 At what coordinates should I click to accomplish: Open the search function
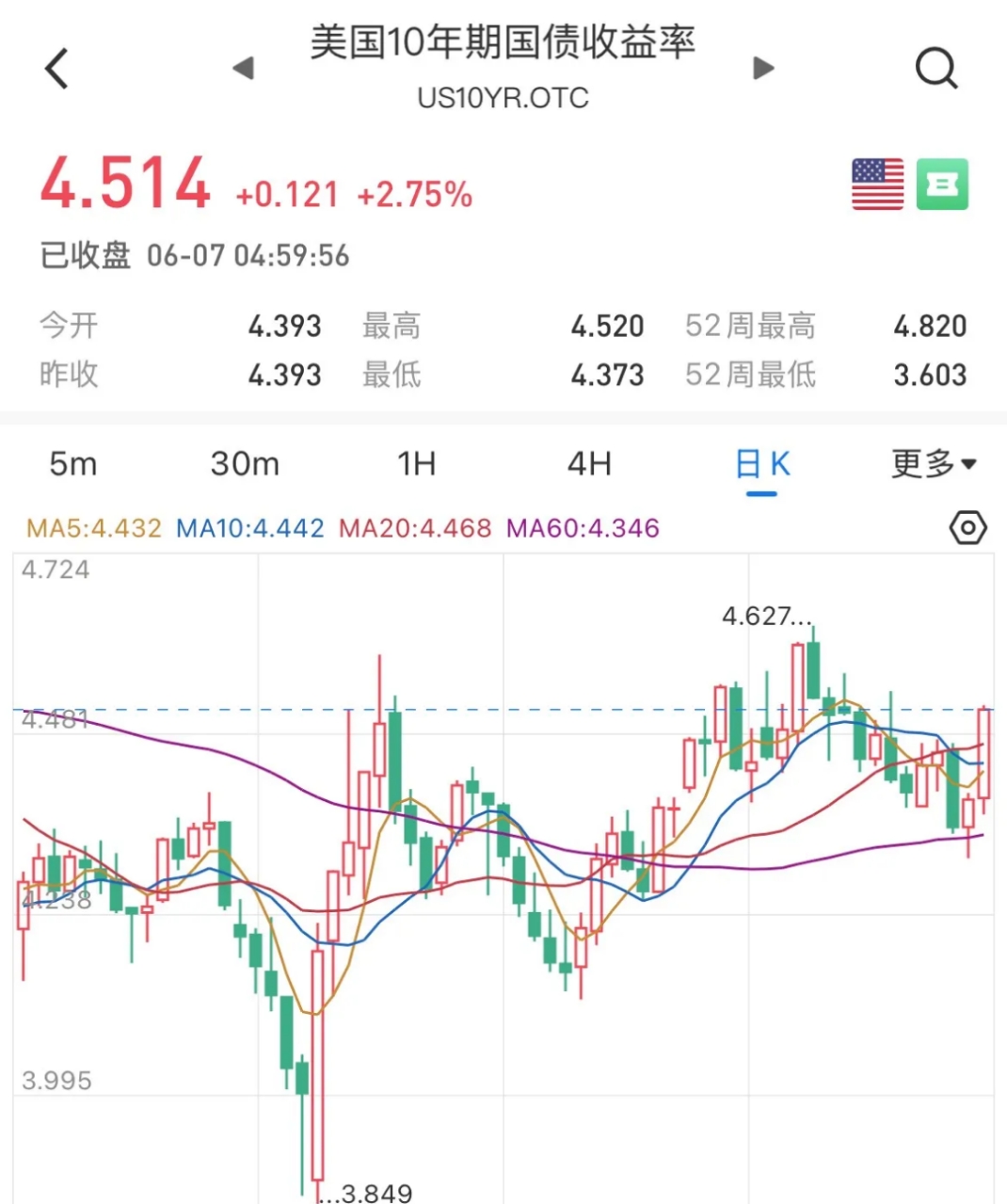click(935, 68)
